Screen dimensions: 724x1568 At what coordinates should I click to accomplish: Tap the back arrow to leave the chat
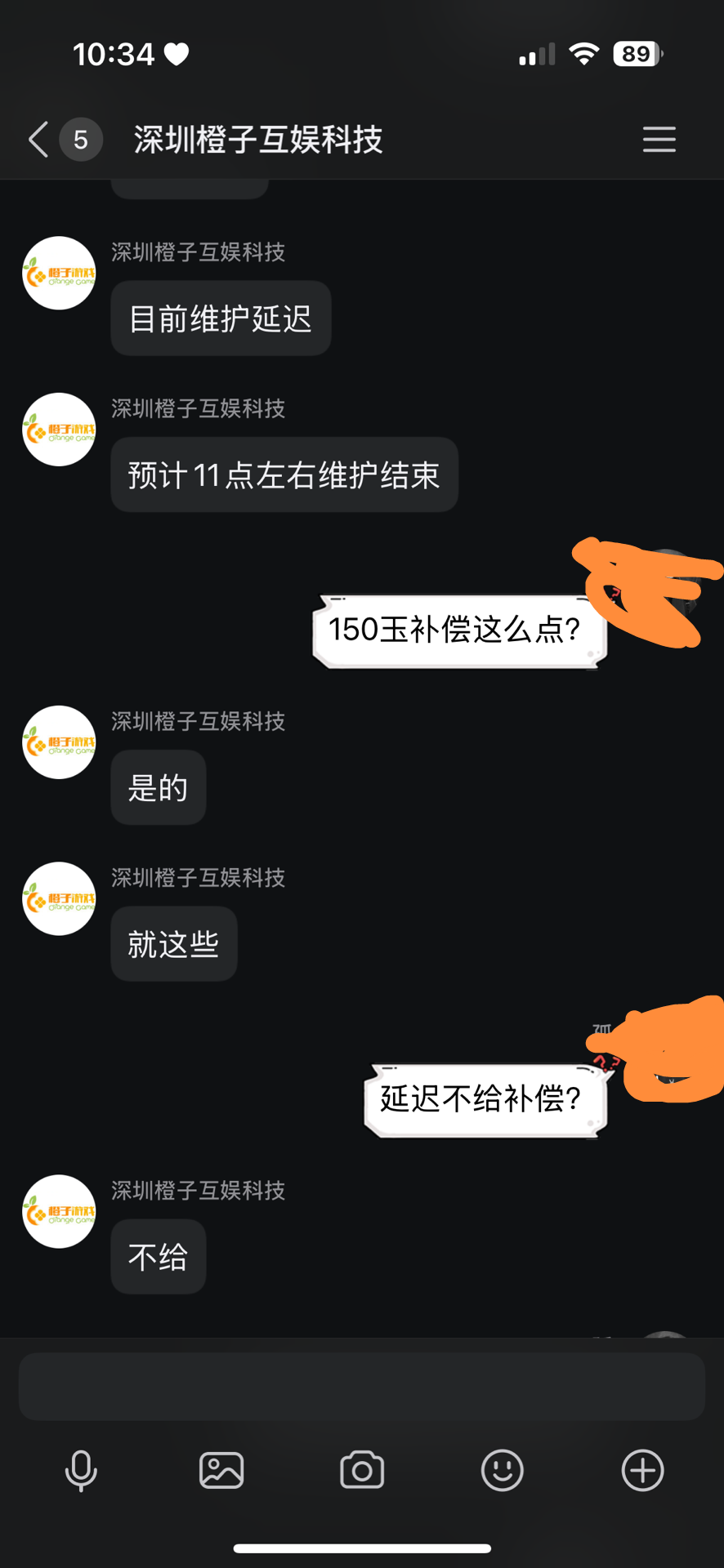tap(36, 140)
